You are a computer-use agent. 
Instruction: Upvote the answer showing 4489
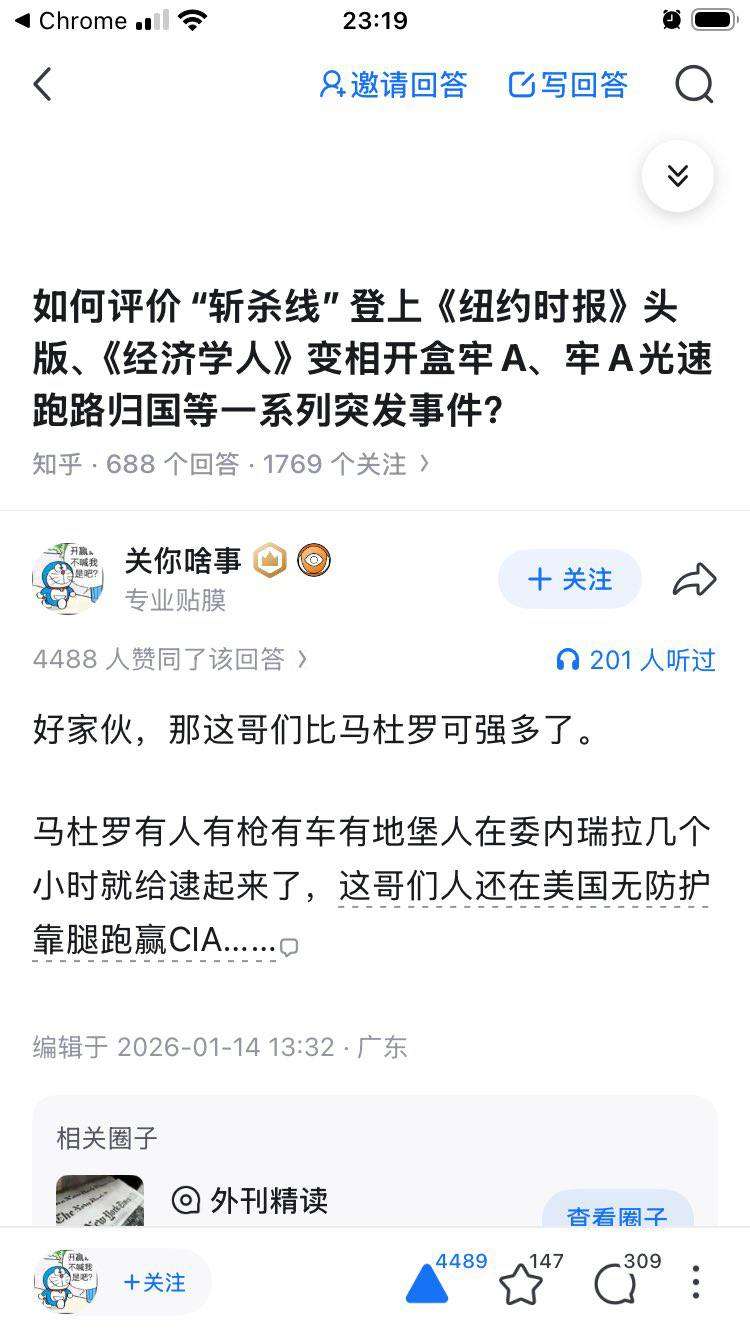tap(428, 1284)
